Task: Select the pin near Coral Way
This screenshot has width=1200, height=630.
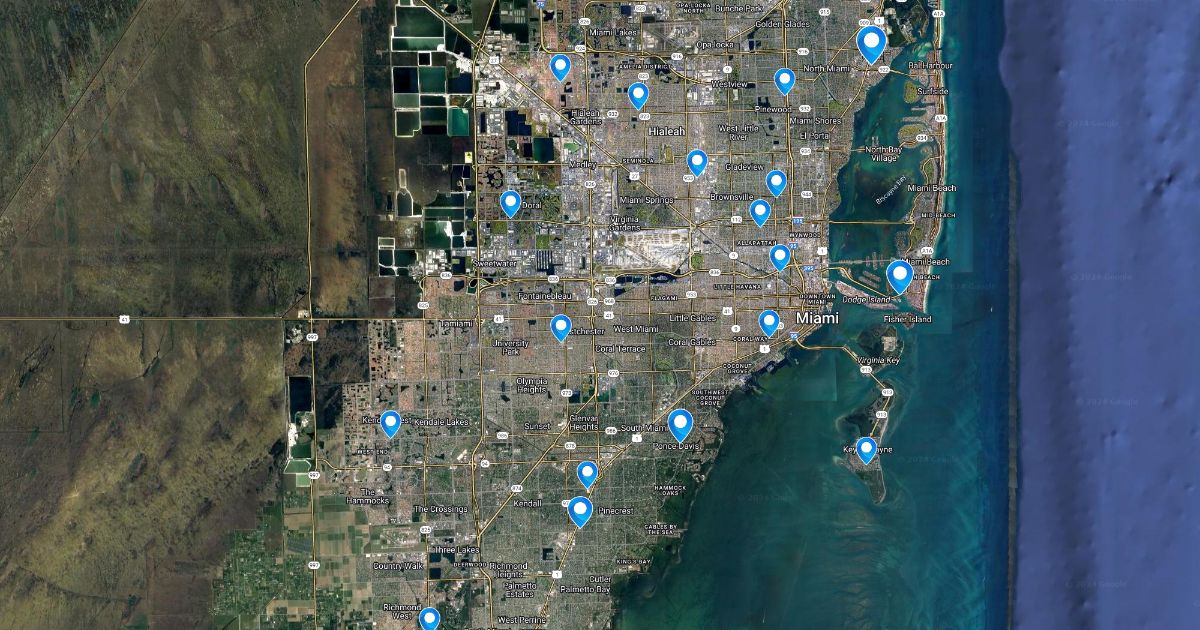Action: (x=768, y=322)
